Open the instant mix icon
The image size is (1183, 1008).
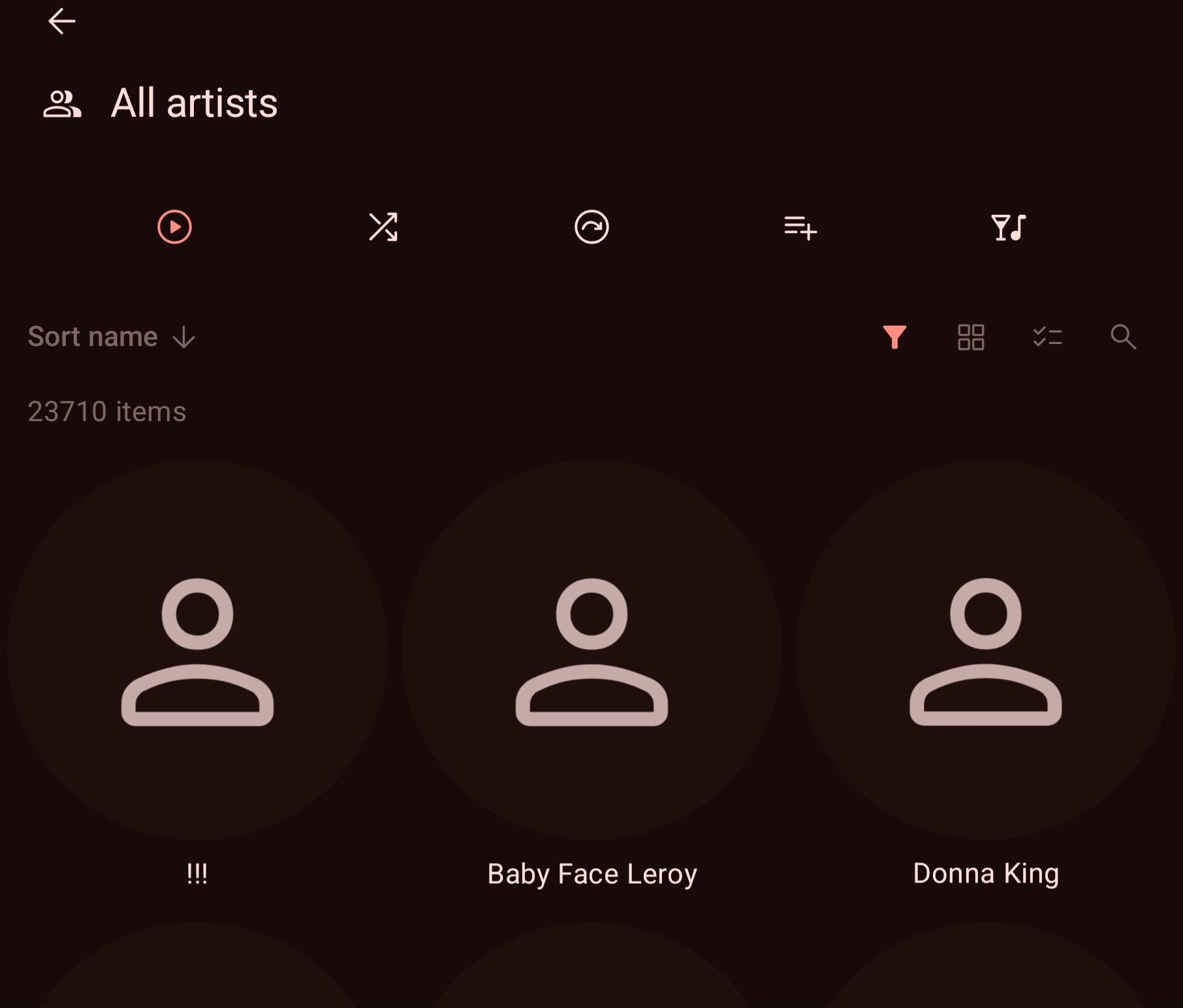1009,227
